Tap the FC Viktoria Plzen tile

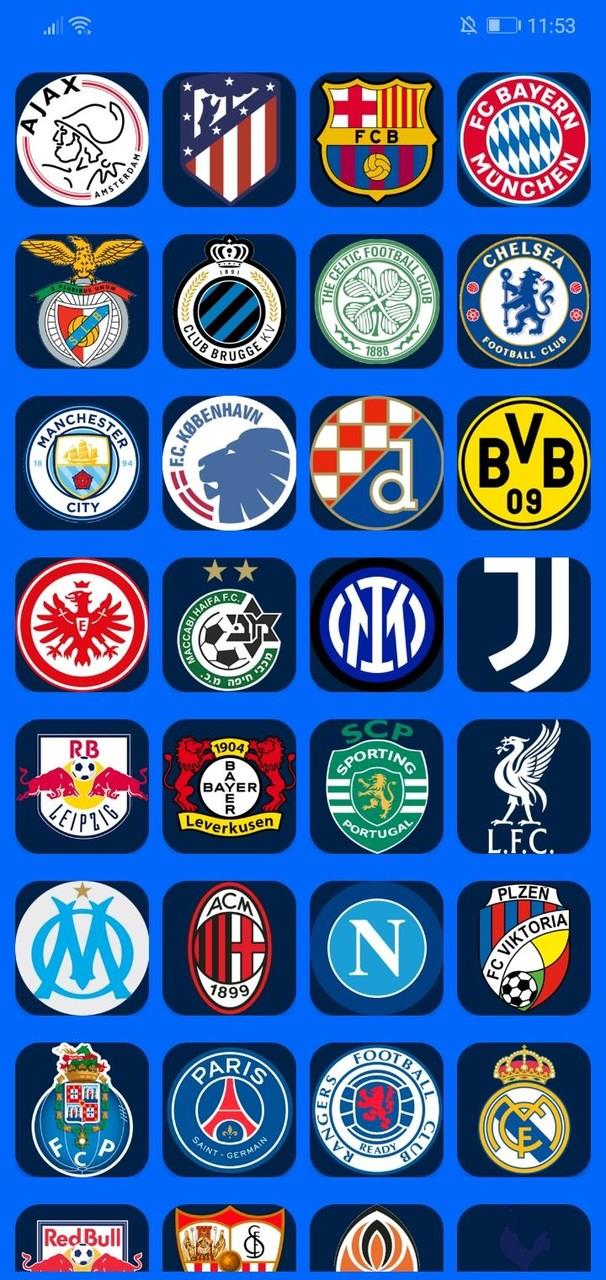pyautogui.click(x=524, y=948)
